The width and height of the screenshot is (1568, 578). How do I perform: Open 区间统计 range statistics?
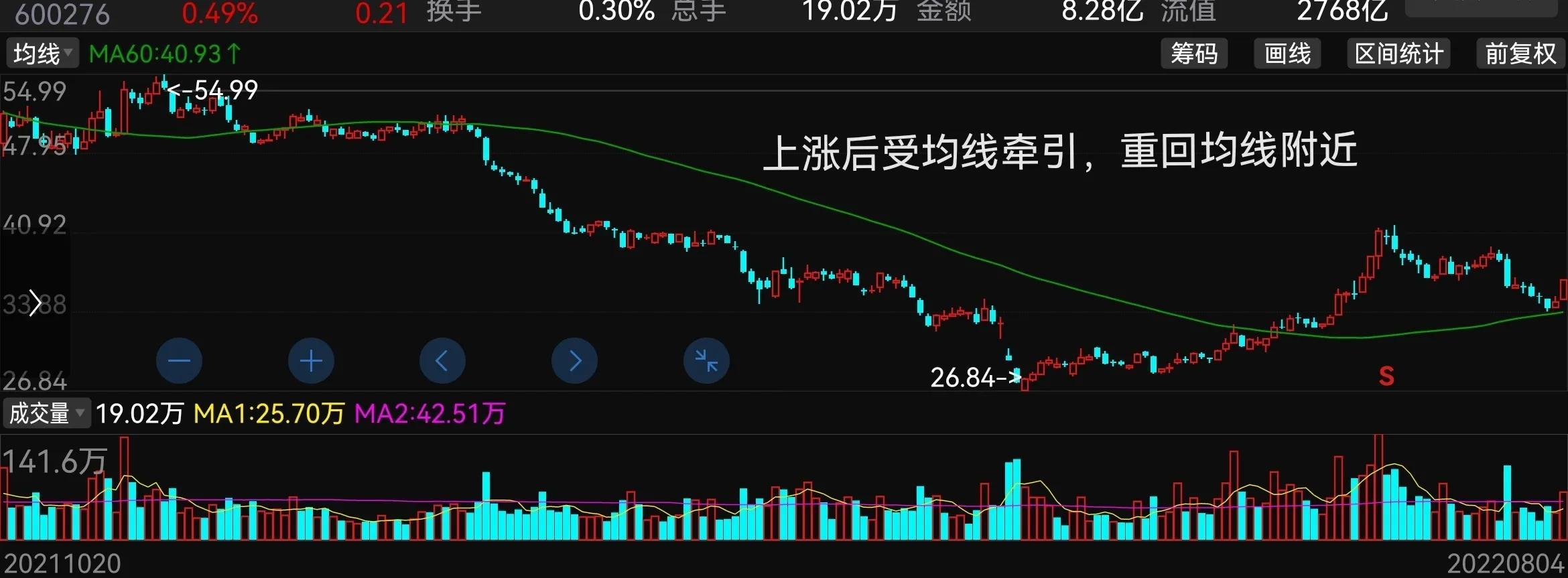pyautogui.click(x=1398, y=54)
